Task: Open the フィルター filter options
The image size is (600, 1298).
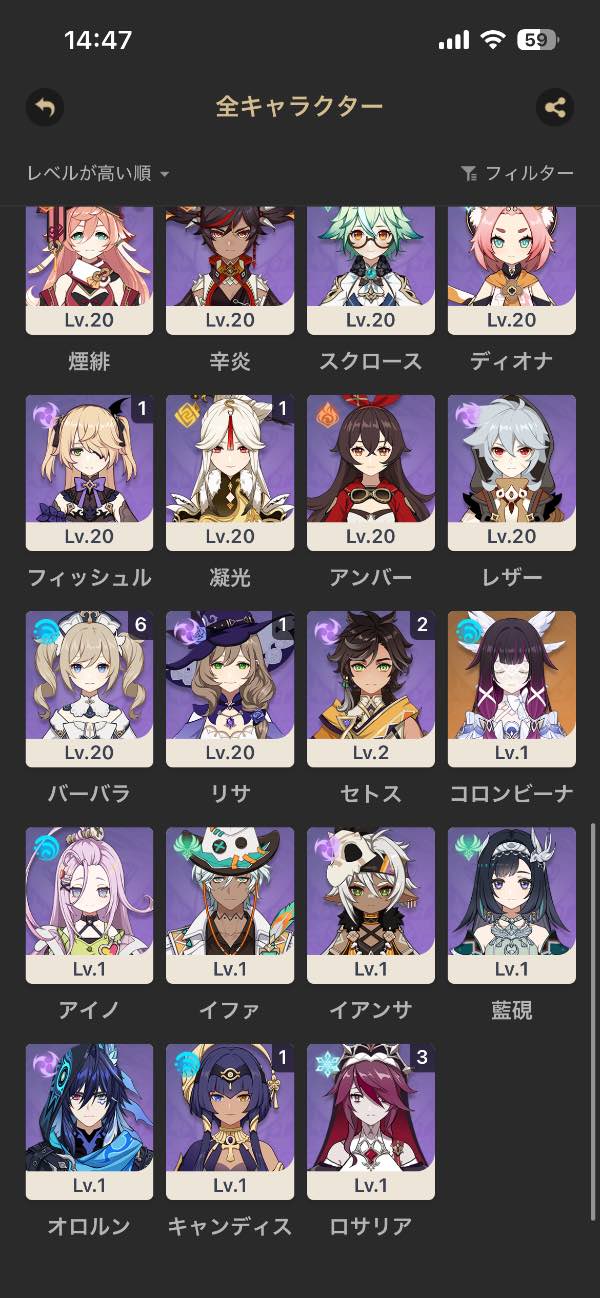Action: click(518, 174)
